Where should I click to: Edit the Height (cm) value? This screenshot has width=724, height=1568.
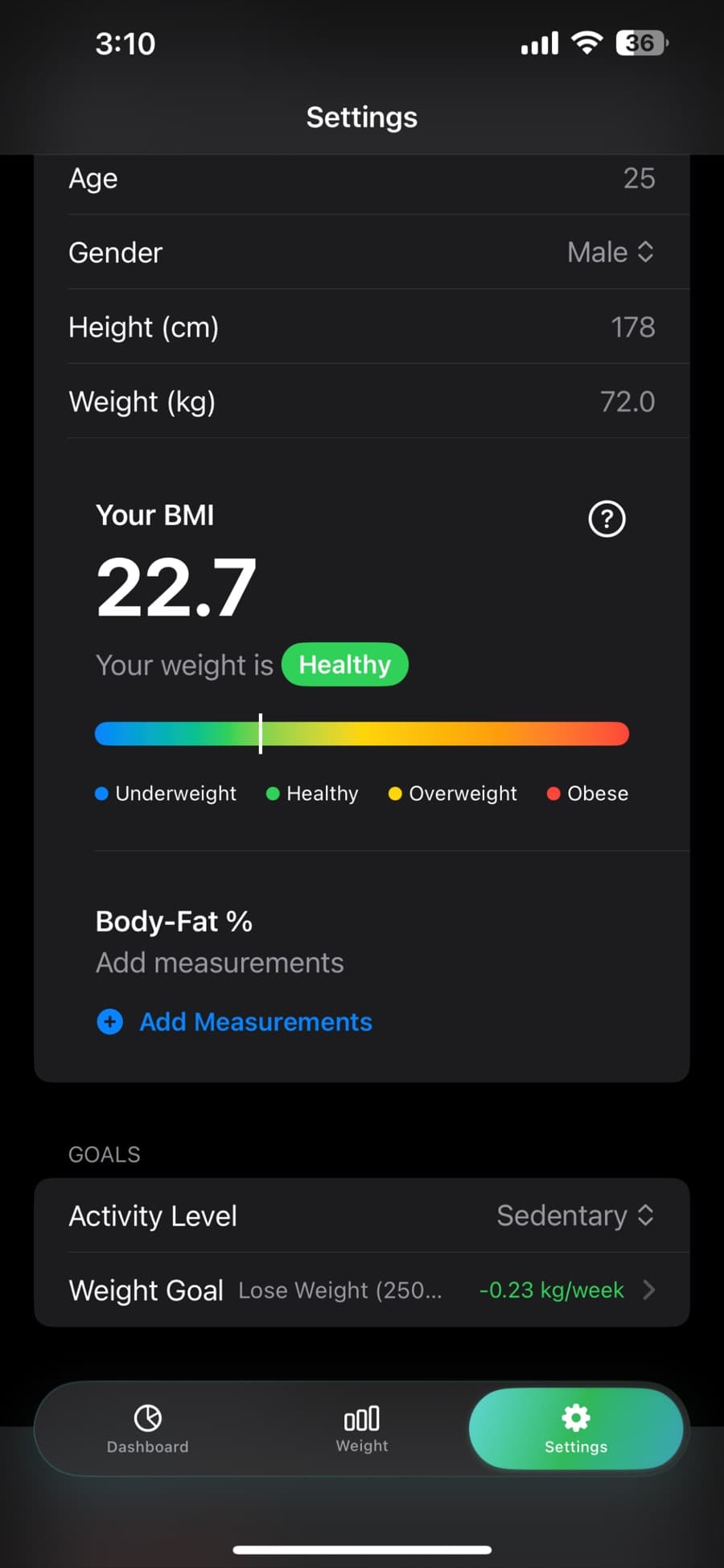point(632,328)
